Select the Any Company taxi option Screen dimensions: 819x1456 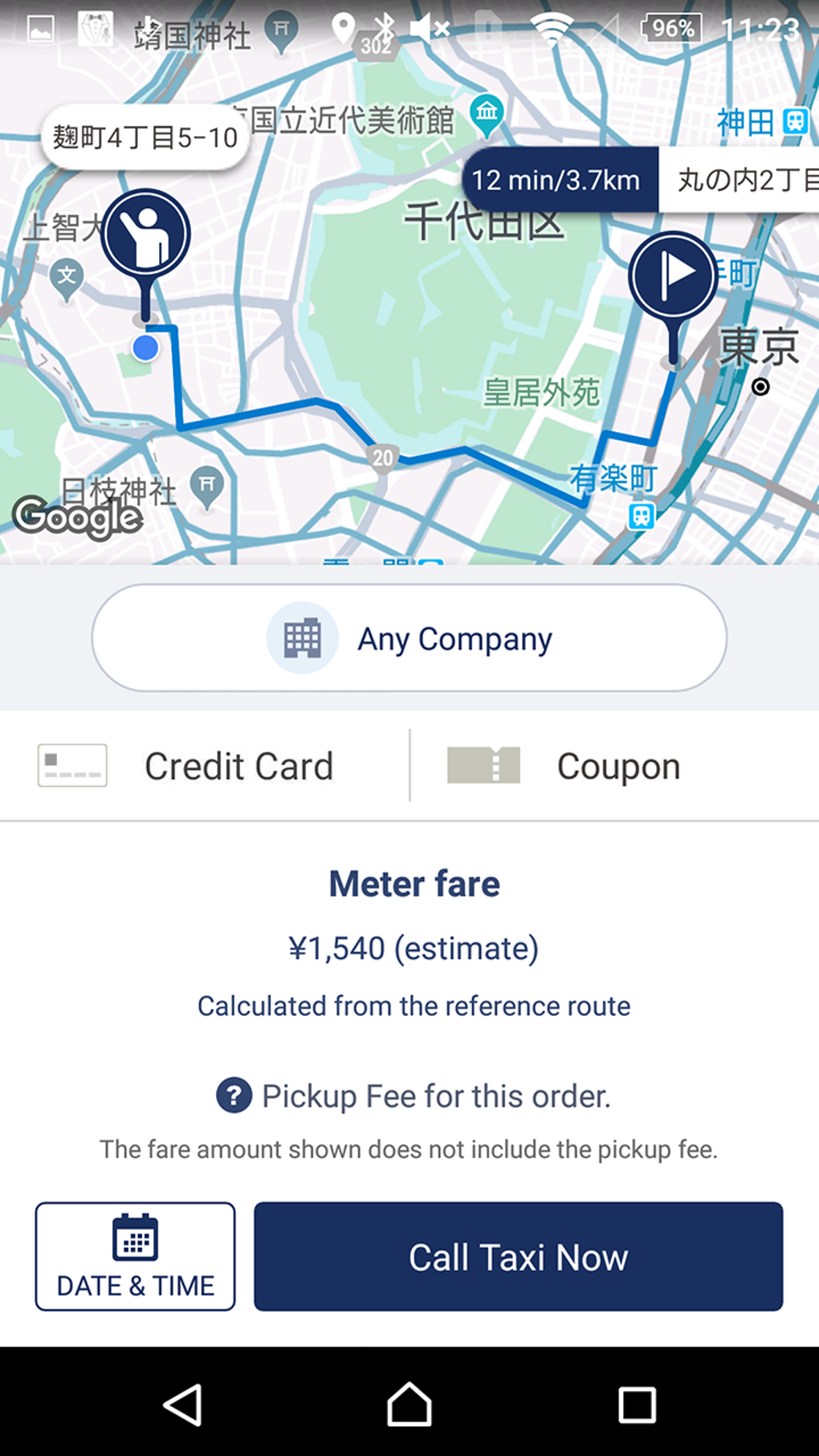pos(409,638)
